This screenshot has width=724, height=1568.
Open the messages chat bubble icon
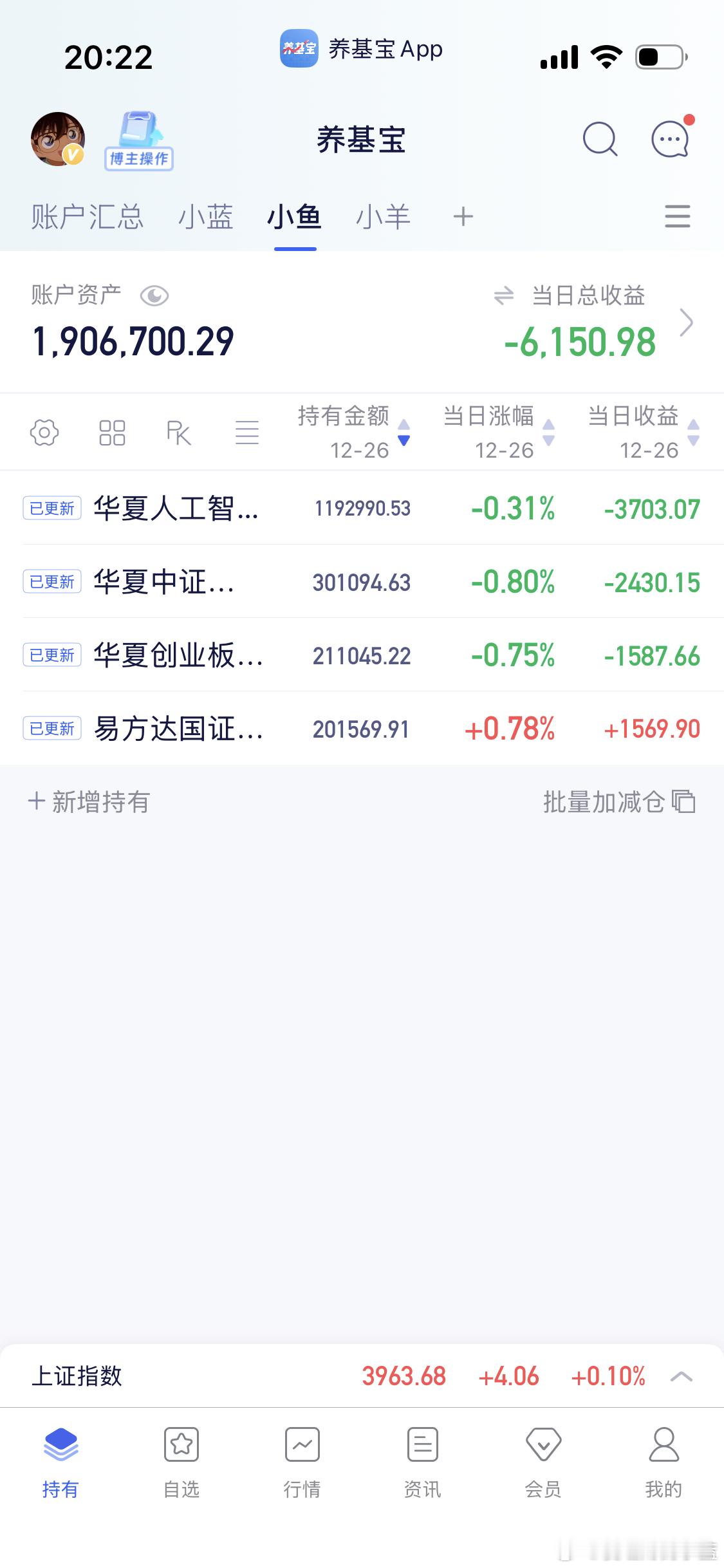pos(670,139)
